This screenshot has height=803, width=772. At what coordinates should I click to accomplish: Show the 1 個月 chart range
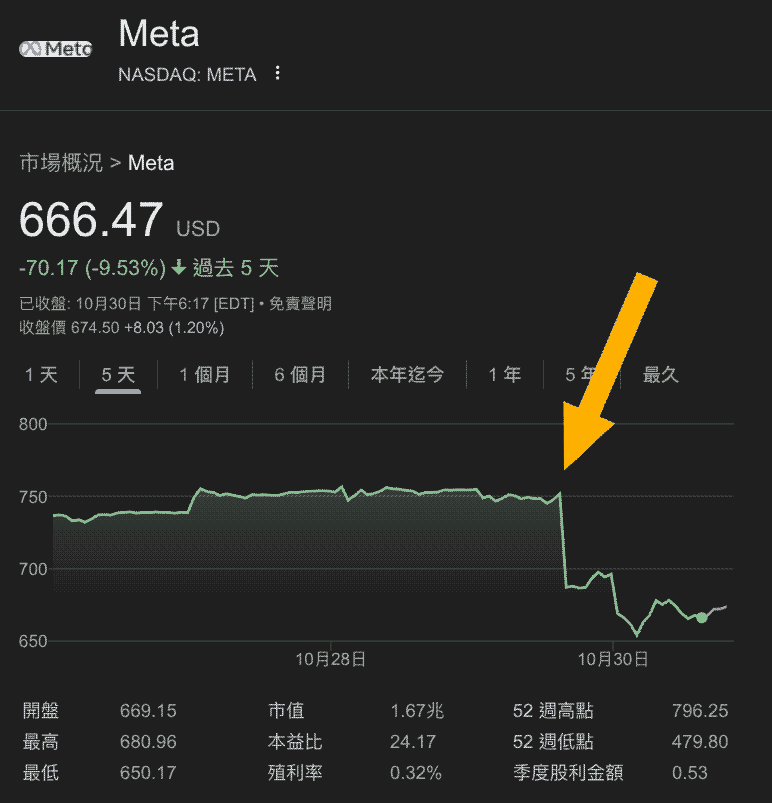[205, 375]
